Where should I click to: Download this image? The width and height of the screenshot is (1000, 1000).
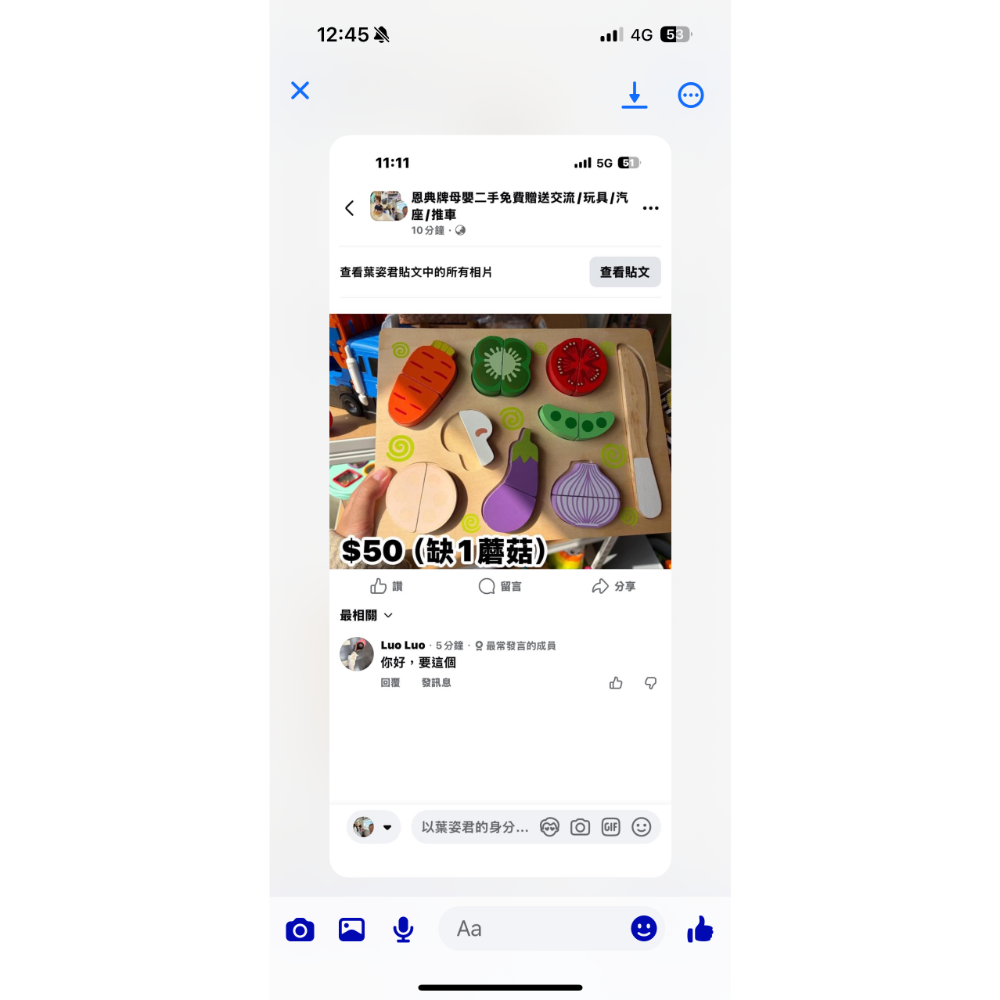tap(634, 95)
